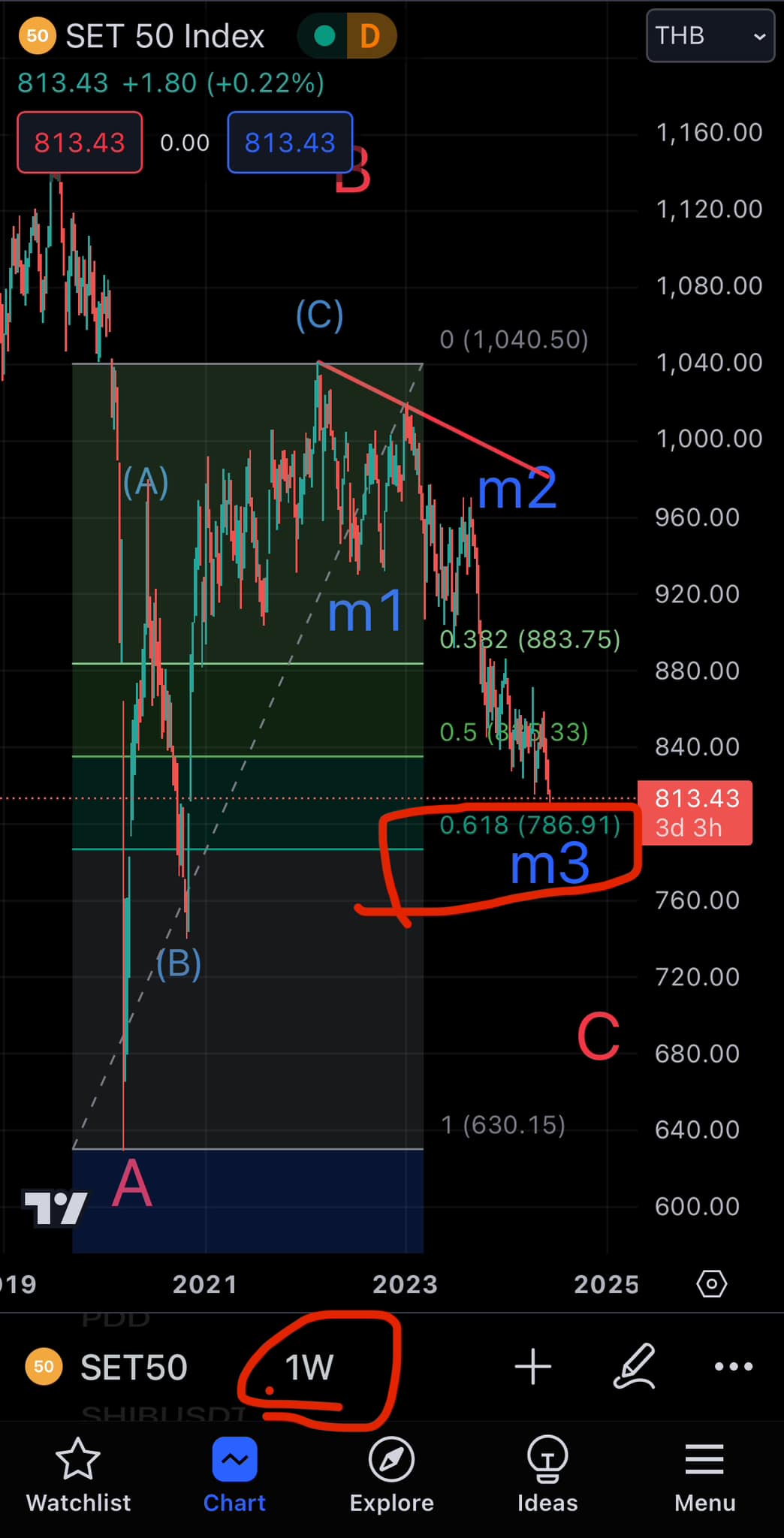Add an indicator with the plus icon

click(533, 1366)
